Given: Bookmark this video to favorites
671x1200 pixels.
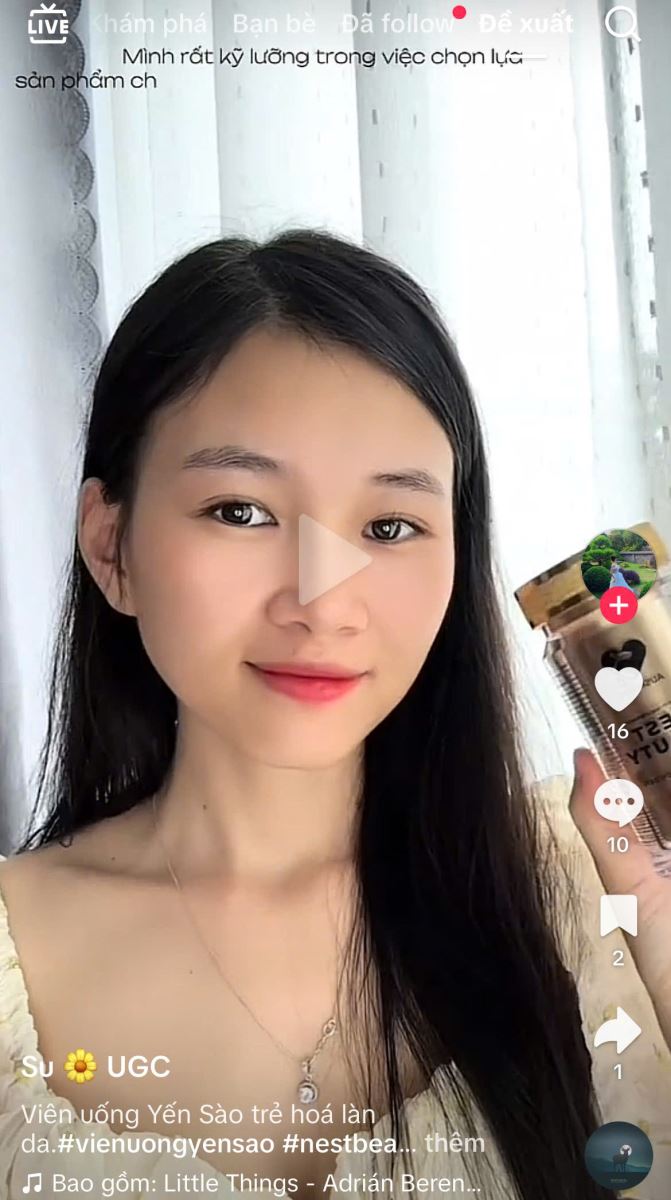Looking at the screenshot, I should pyautogui.click(x=618, y=916).
